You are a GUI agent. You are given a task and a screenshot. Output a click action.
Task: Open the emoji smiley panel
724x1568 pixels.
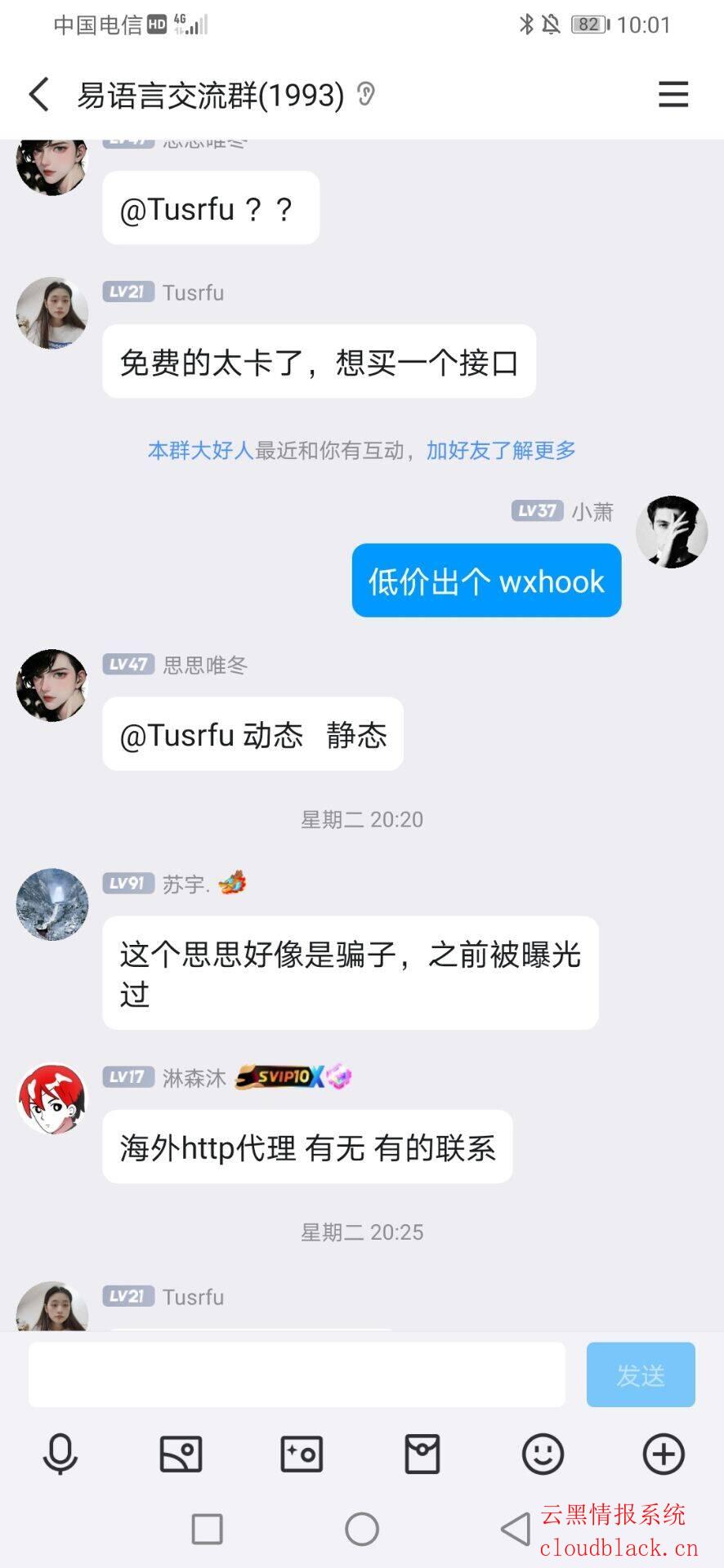(x=543, y=1454)
